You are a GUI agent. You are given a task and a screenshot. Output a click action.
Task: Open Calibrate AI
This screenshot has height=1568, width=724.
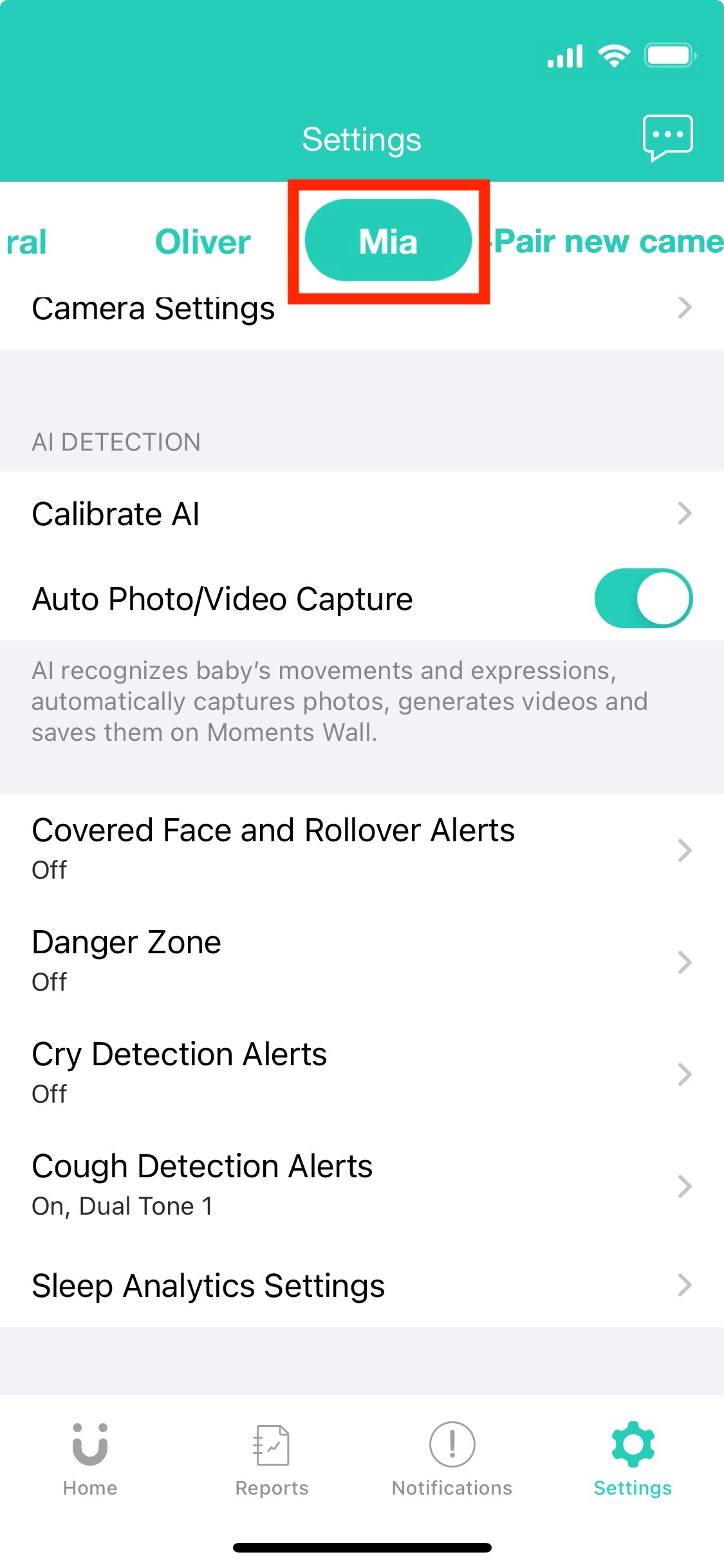(360, 514)
